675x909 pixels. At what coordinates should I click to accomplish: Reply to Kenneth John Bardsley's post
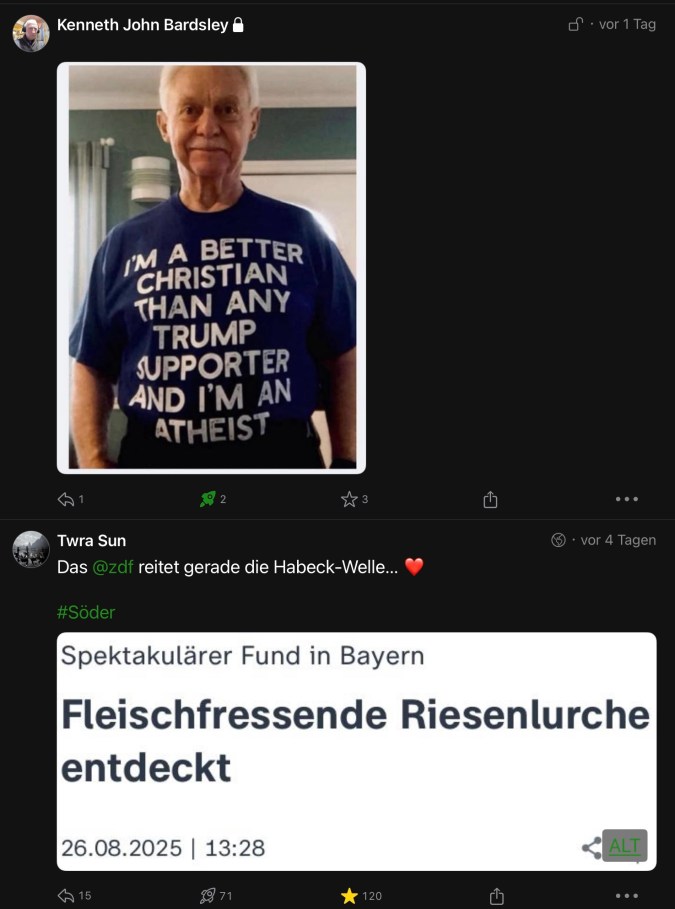pyautogui.click(x=67, y=499)
